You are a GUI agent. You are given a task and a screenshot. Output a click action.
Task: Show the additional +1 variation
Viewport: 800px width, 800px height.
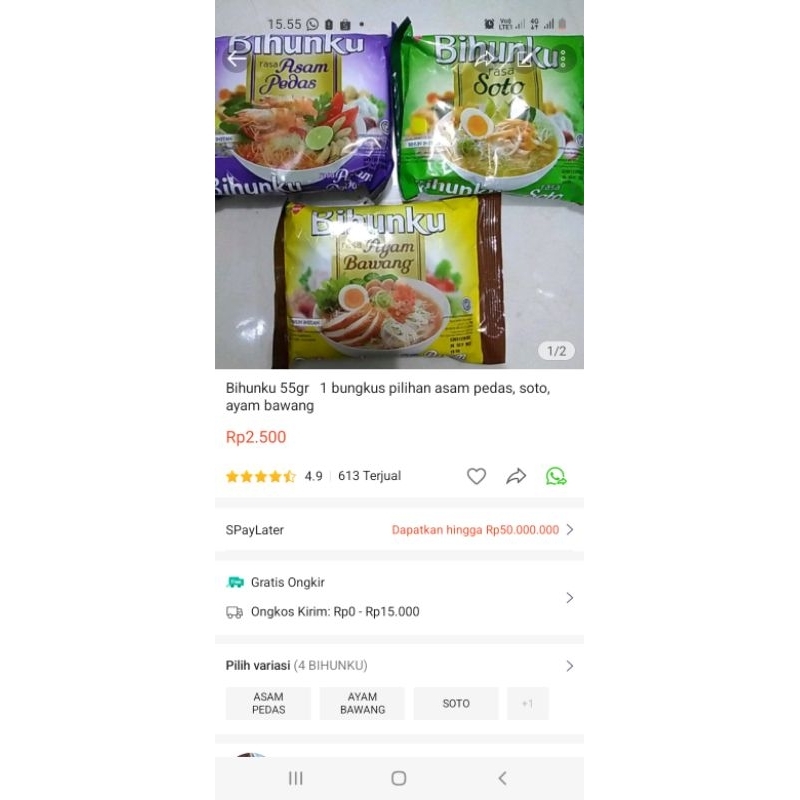click(x=527, y=703)
